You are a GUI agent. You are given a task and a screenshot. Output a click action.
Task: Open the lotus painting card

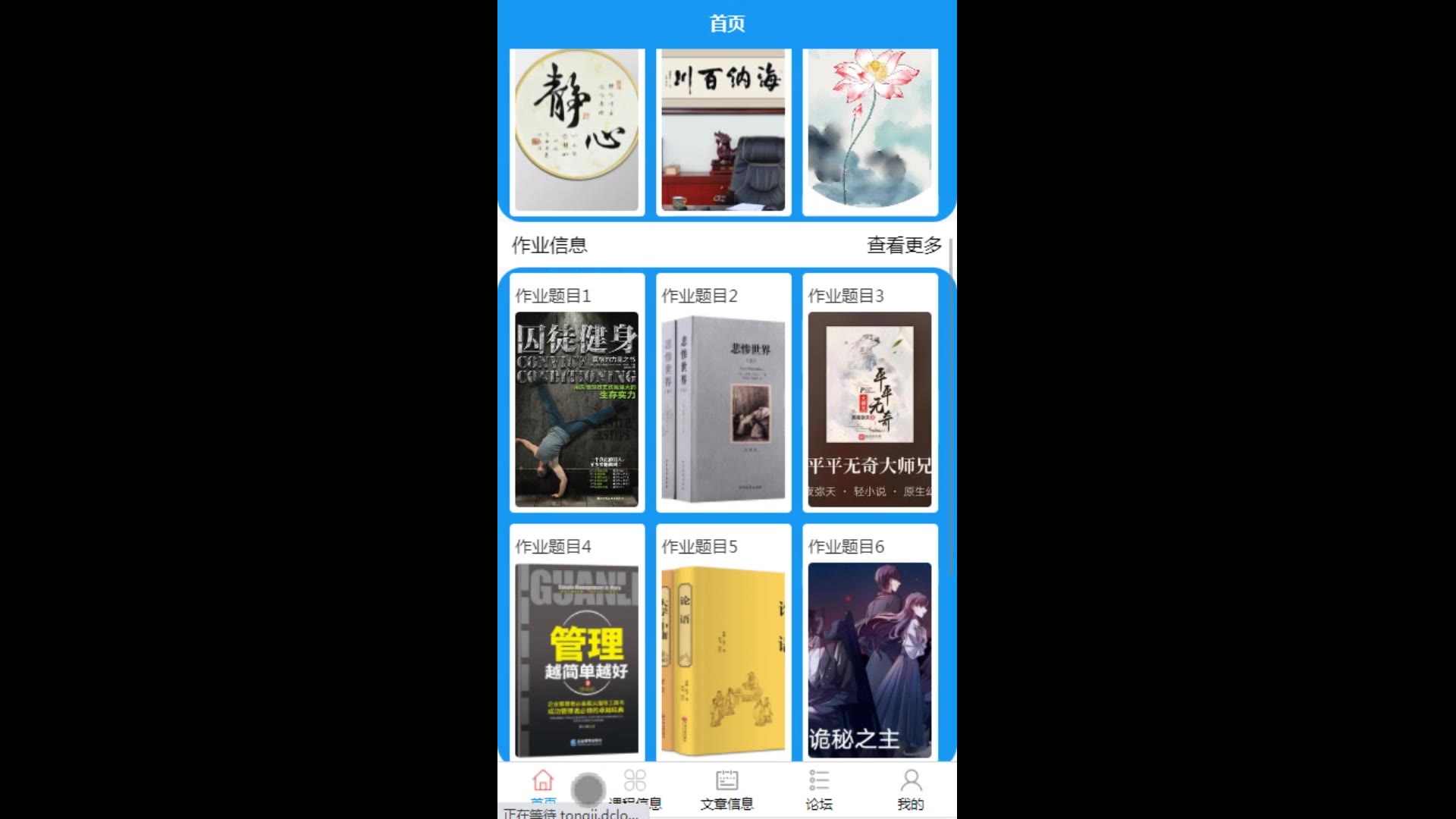(x=870, y=130)
